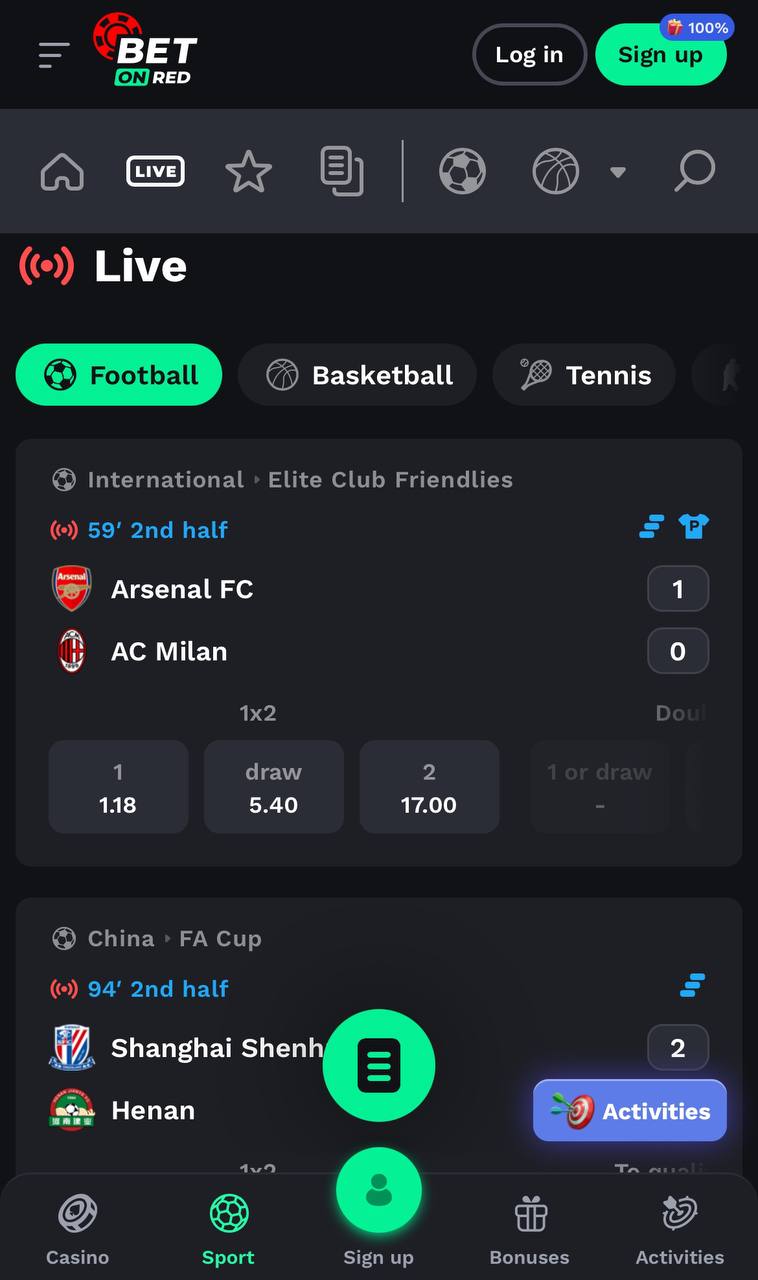Viewport: 758px width, 1280px height.
Task: Open the floating Activities button
Action: (630, 1111)
